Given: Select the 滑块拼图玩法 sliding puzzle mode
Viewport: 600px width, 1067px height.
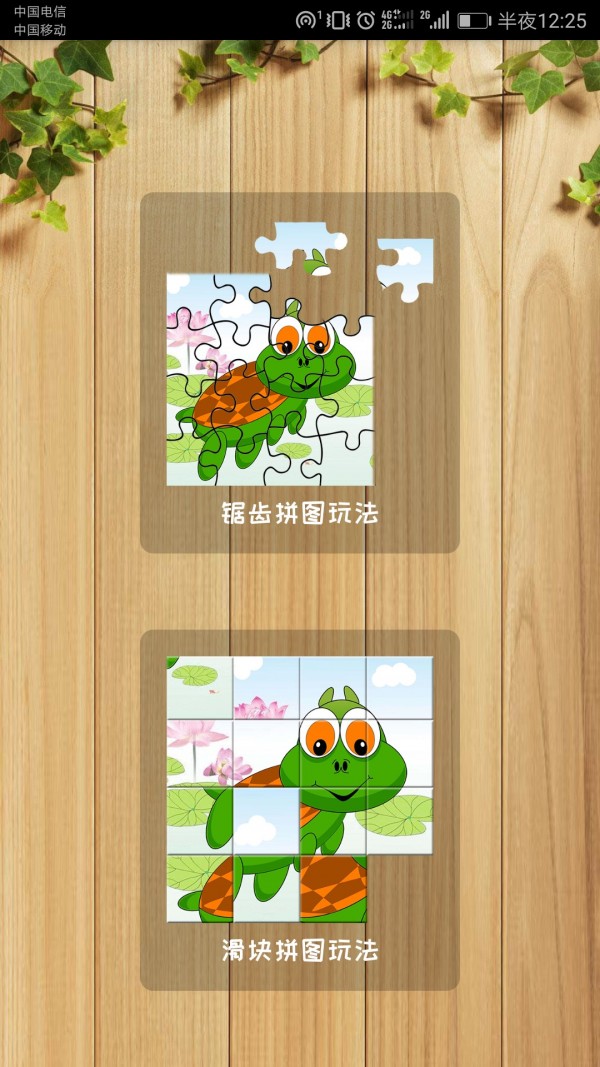Looking at the screenshot, I should coord(299,809).
